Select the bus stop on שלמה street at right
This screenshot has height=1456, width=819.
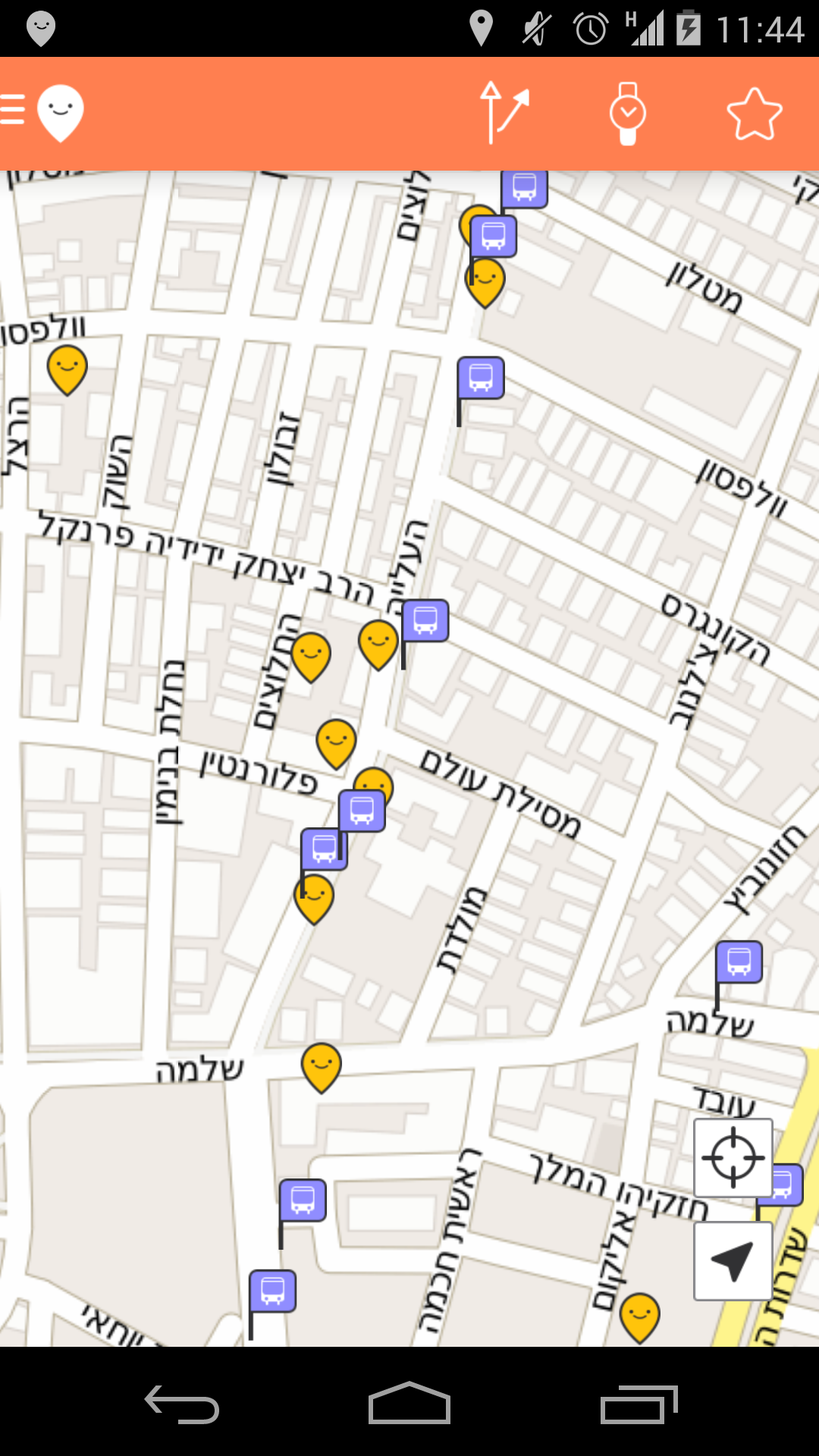tap(739, 963)
